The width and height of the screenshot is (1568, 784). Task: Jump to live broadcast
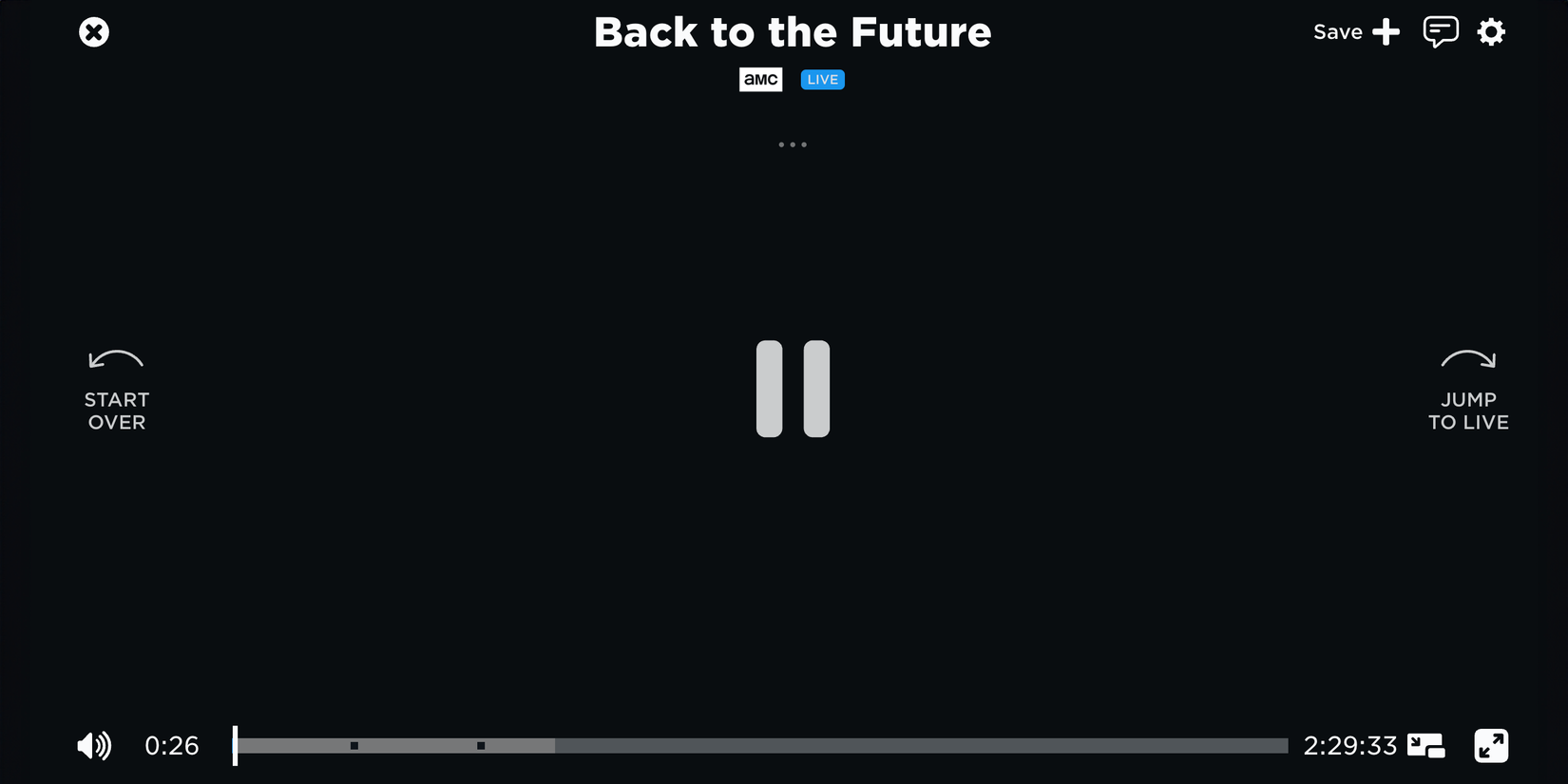coord(1468,391)
